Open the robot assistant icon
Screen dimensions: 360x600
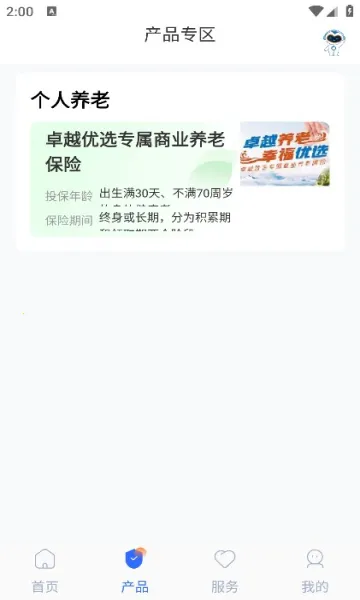(x=334, y=42)
